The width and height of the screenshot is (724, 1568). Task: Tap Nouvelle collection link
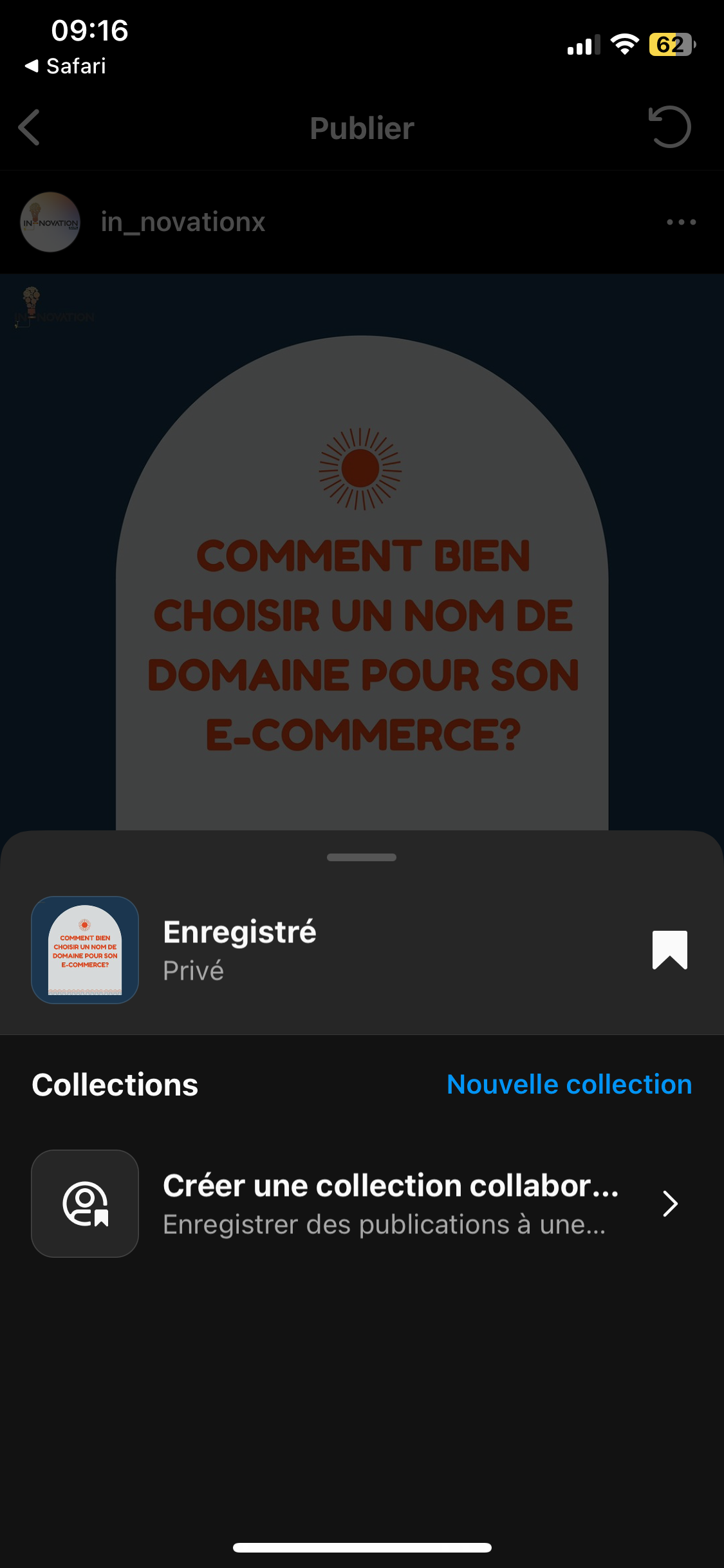pyautogui.click(x=569, y=1085)
